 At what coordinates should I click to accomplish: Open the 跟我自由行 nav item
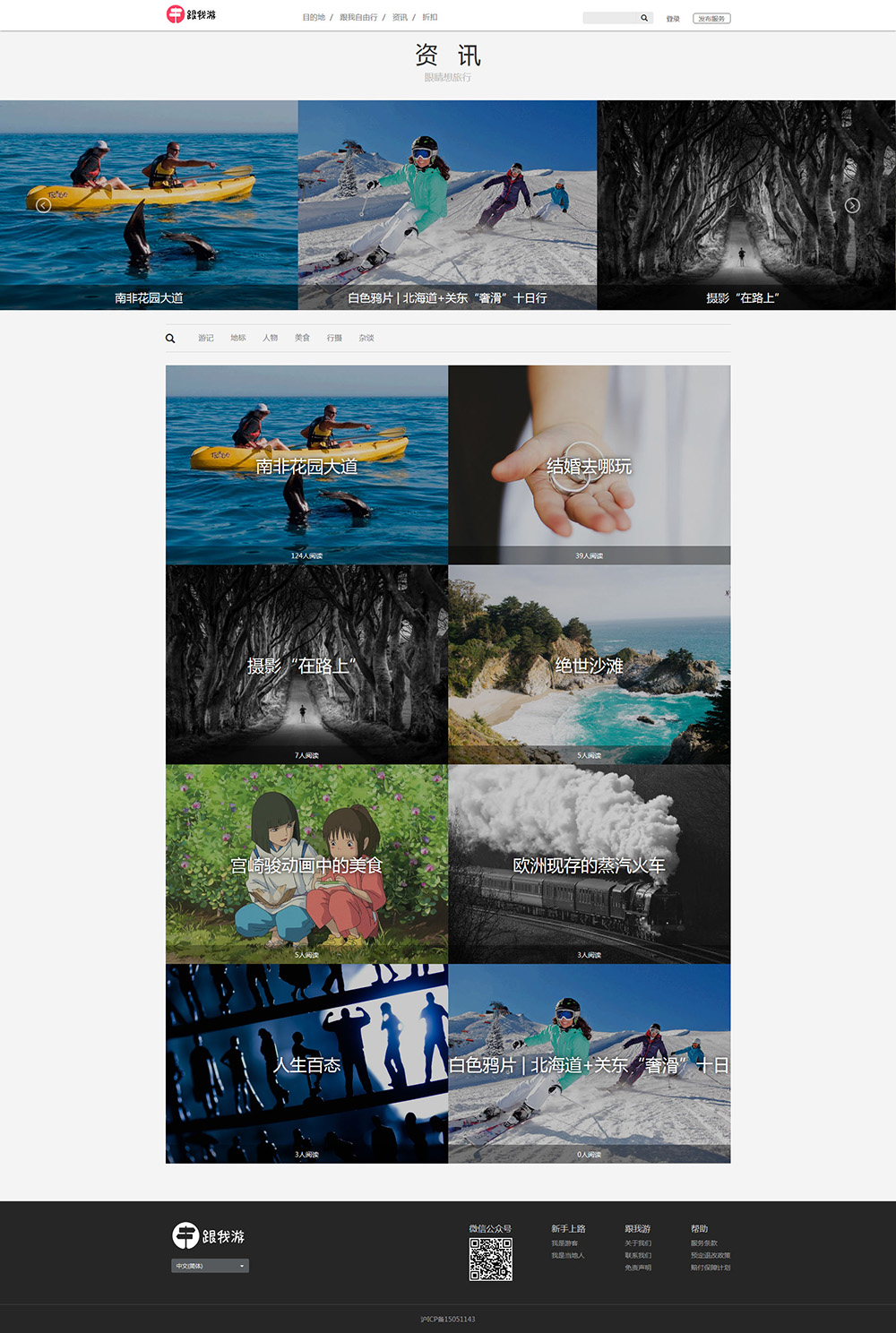(x=358, y=18)
